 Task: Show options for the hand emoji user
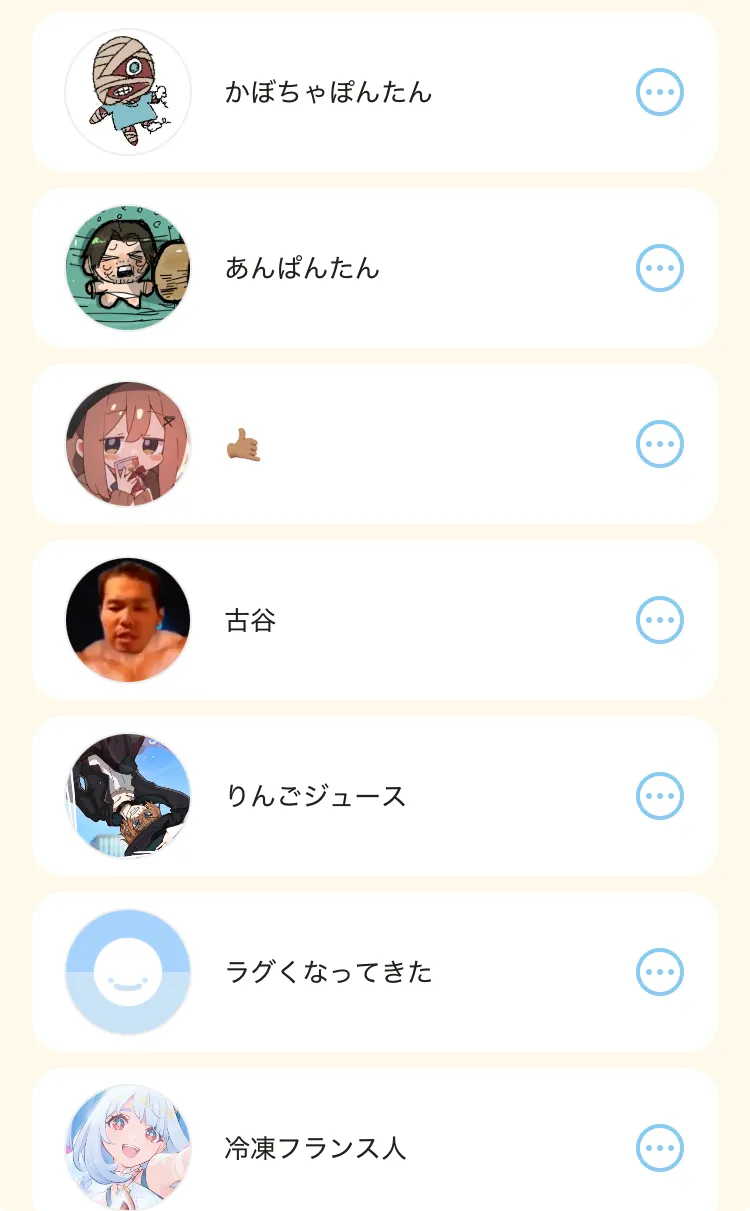[x=660, y=444]
